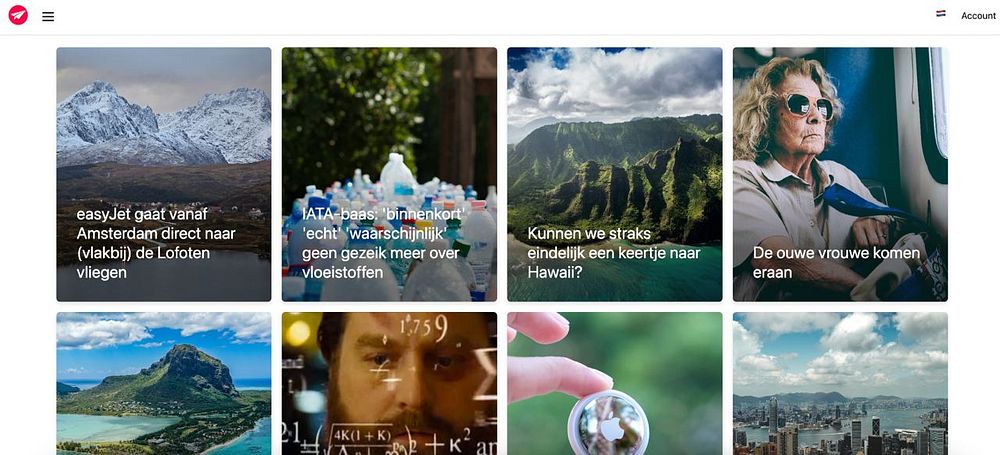Tap the red paper plane home logo
The image size is (1000, 455).
(x=18, y=16)
